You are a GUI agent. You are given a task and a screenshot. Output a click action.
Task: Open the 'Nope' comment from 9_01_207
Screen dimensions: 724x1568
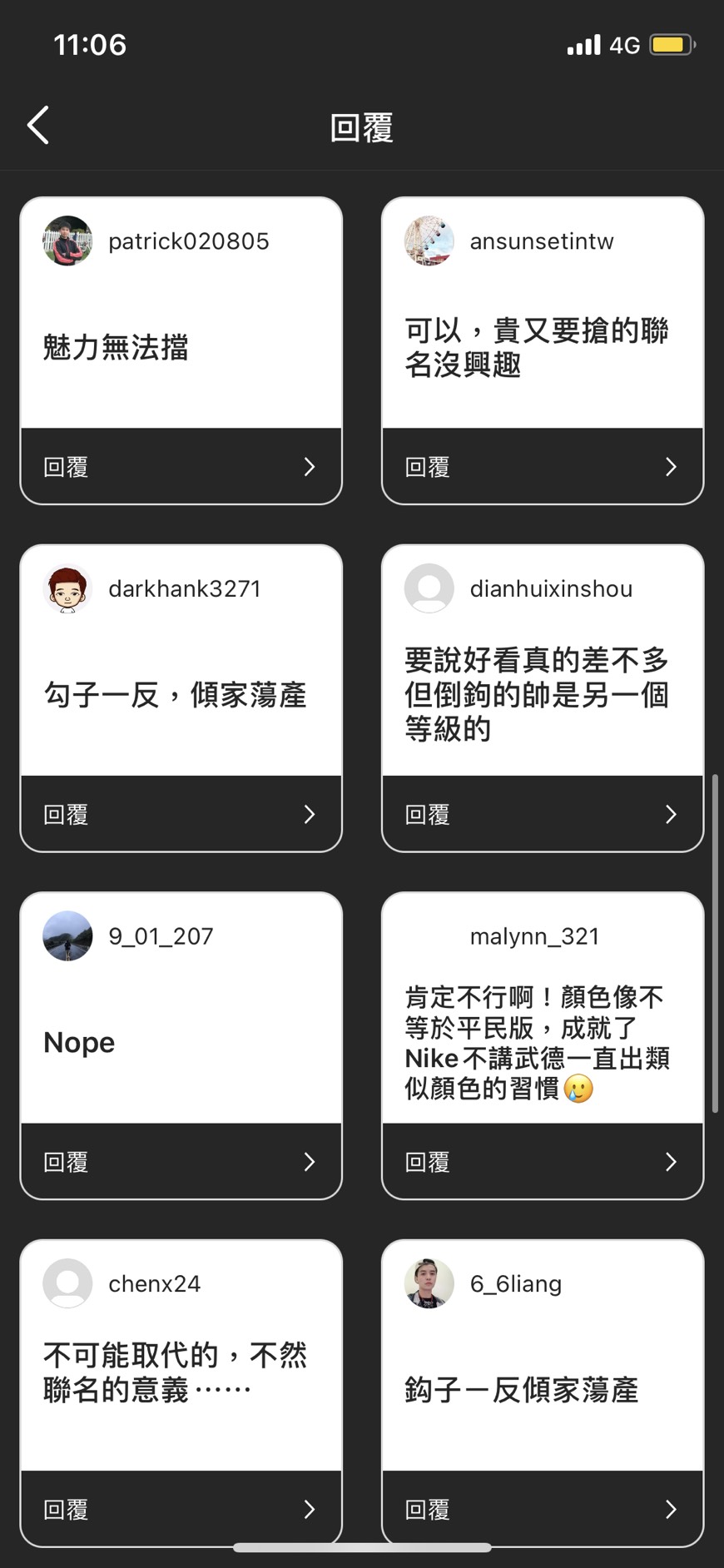(78, 1042)
